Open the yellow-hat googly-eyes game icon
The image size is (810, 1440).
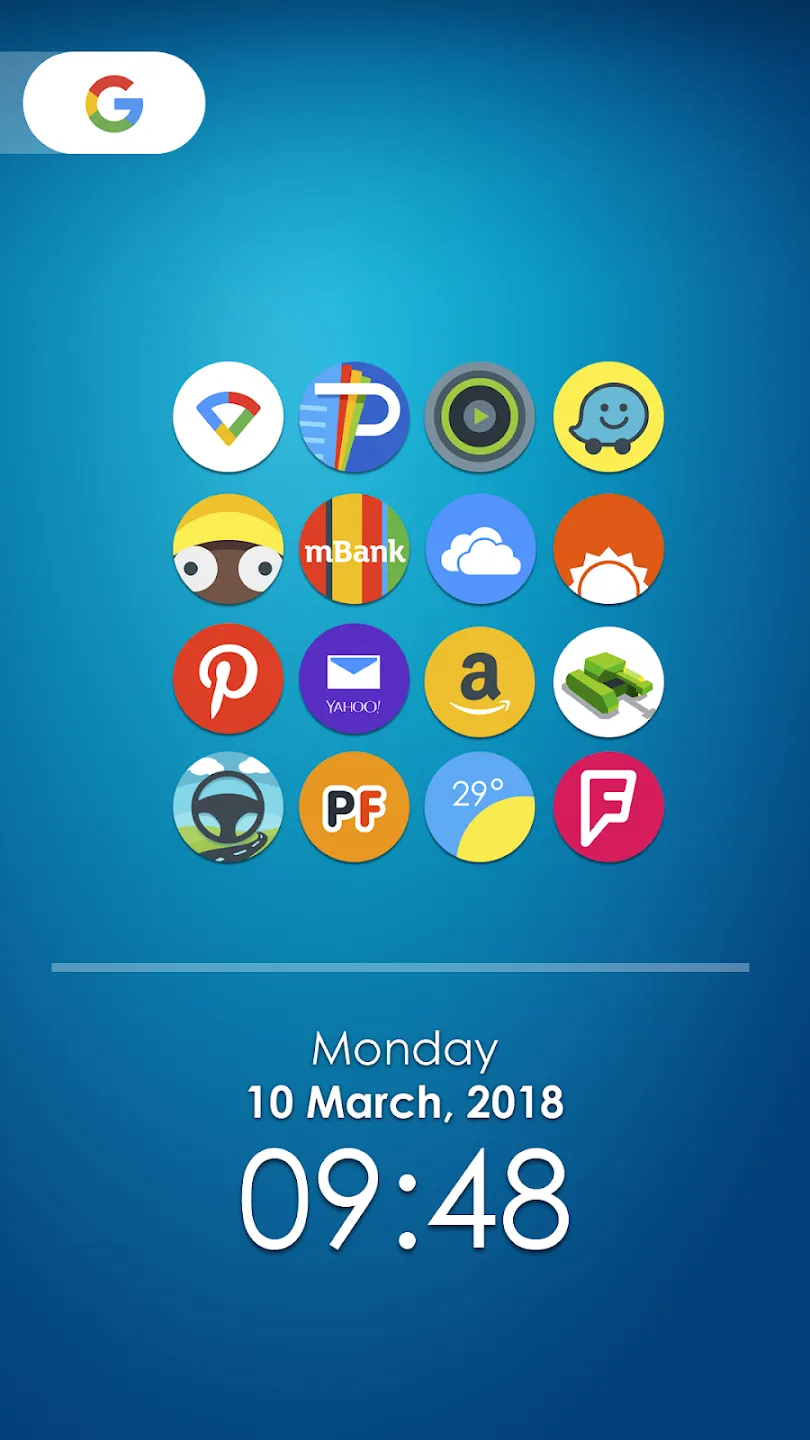[x=228, y=549]
